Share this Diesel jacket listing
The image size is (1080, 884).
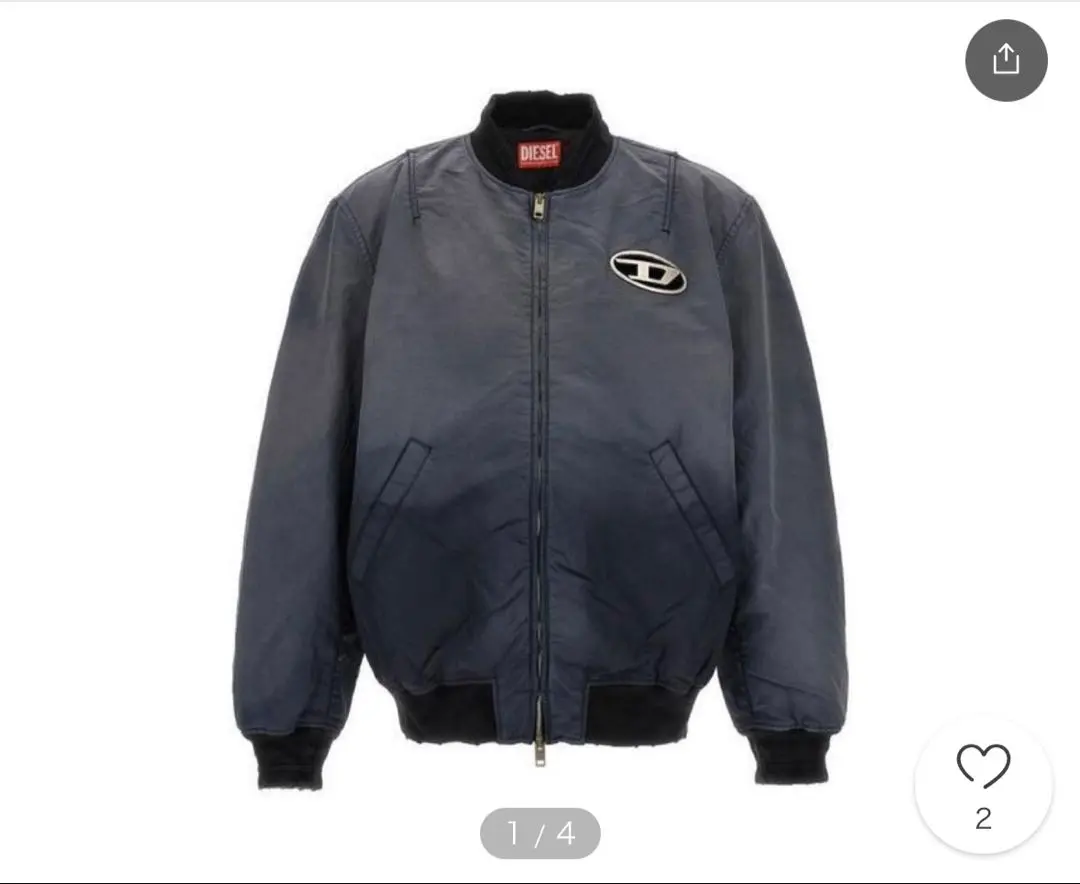1005,60
